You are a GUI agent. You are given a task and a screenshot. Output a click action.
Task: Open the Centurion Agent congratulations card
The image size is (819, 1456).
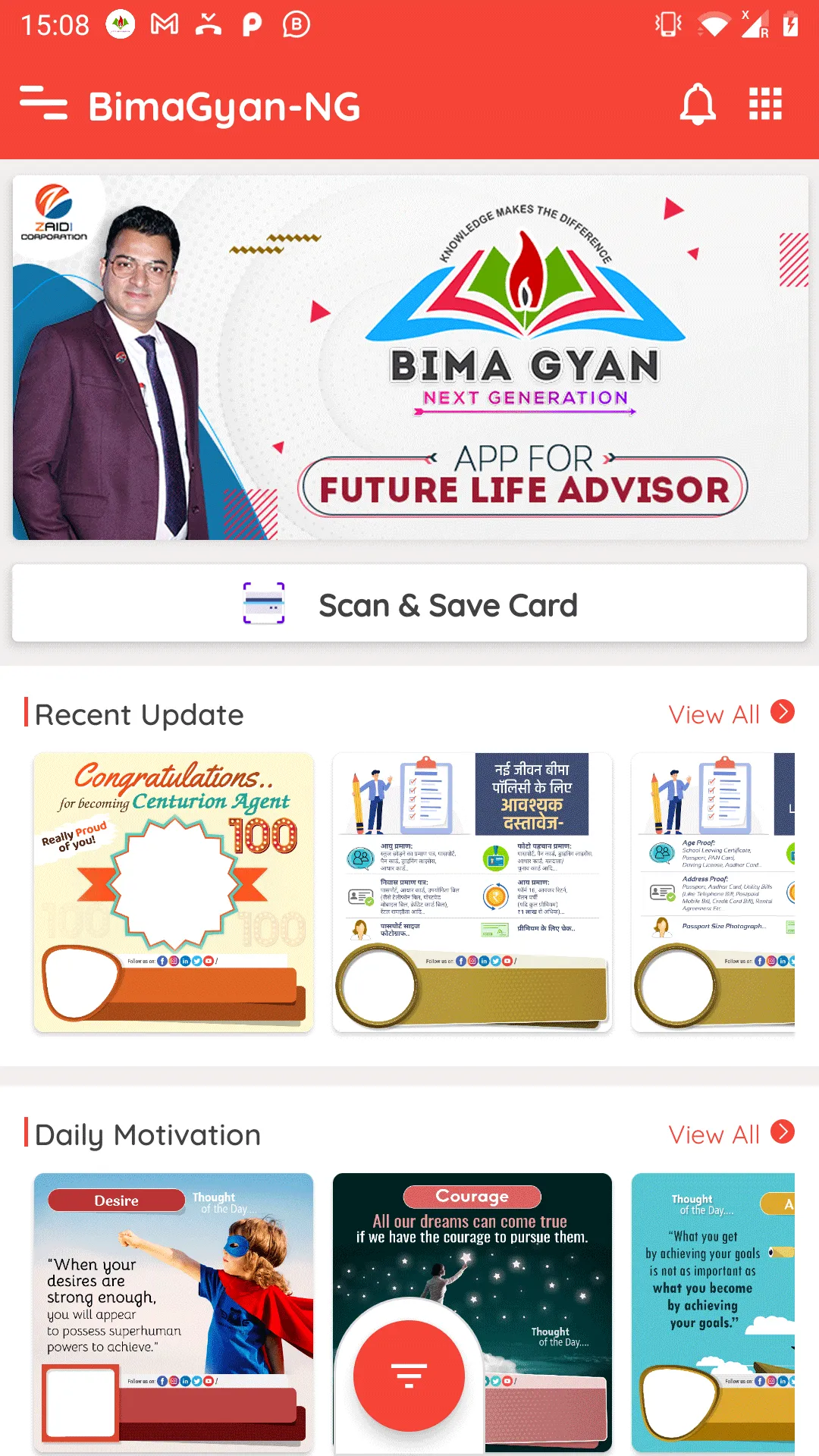(x=174, y=892)
